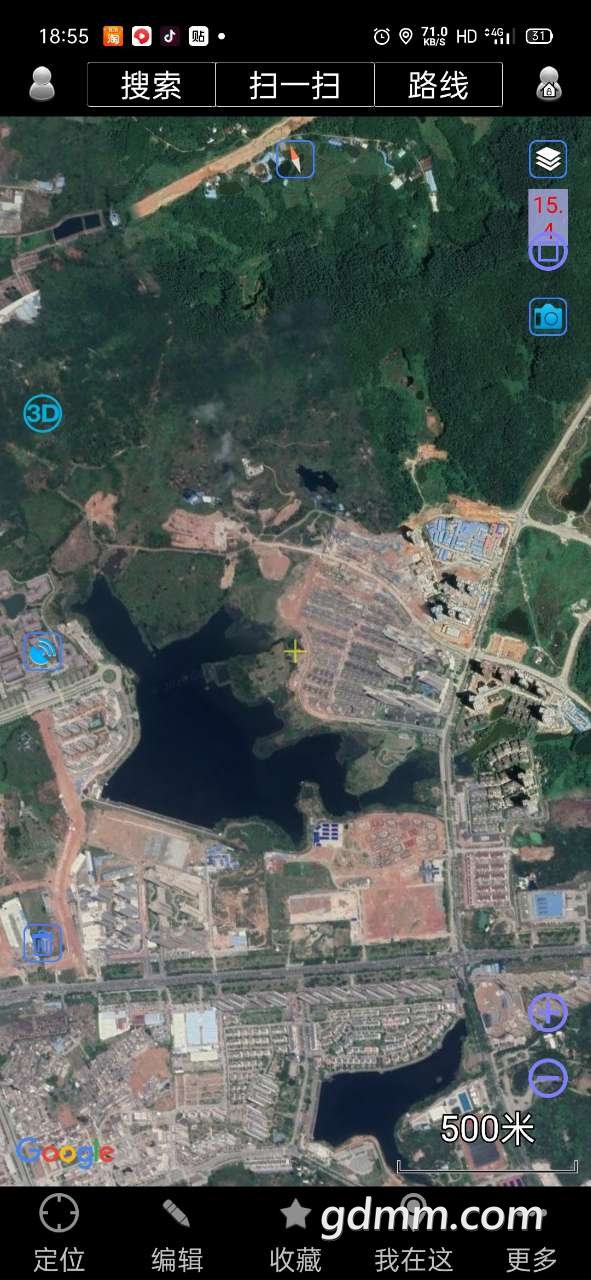Tap the satellite signal icon
Viewport: 591px width, 1280px height.
(43, 652)
